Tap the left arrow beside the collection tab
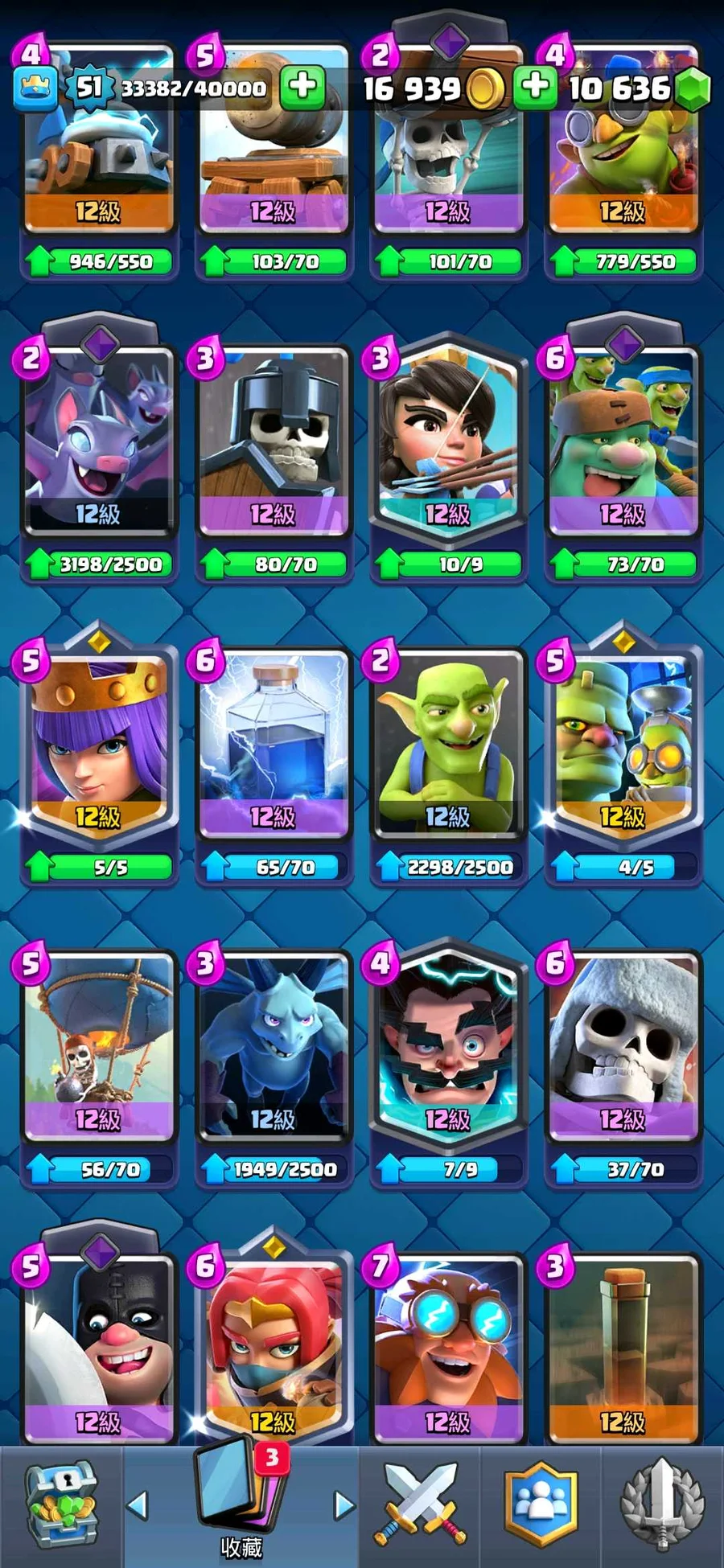 [138, 1505]
